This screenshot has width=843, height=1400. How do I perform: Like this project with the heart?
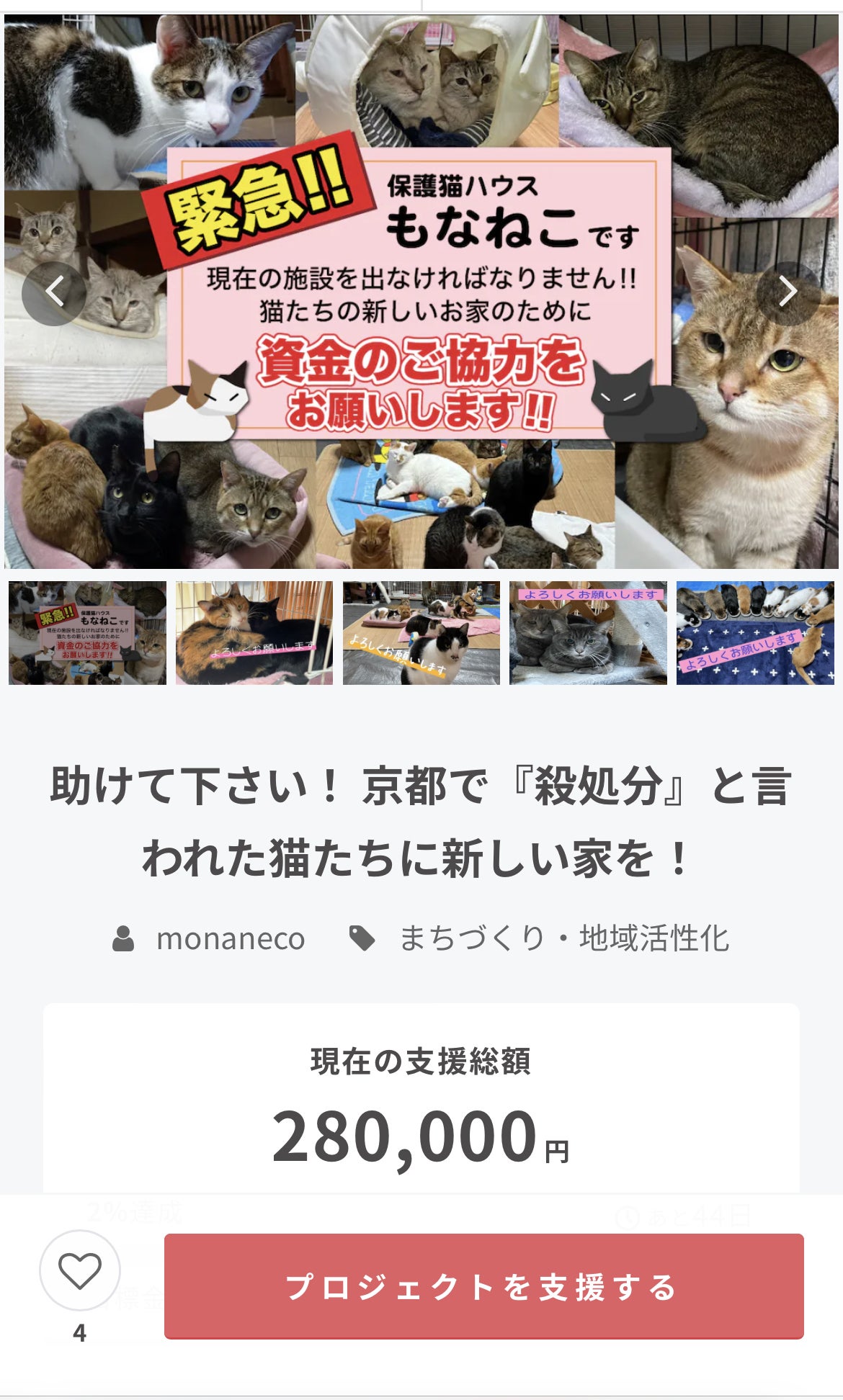click(x=79, y=1270)
